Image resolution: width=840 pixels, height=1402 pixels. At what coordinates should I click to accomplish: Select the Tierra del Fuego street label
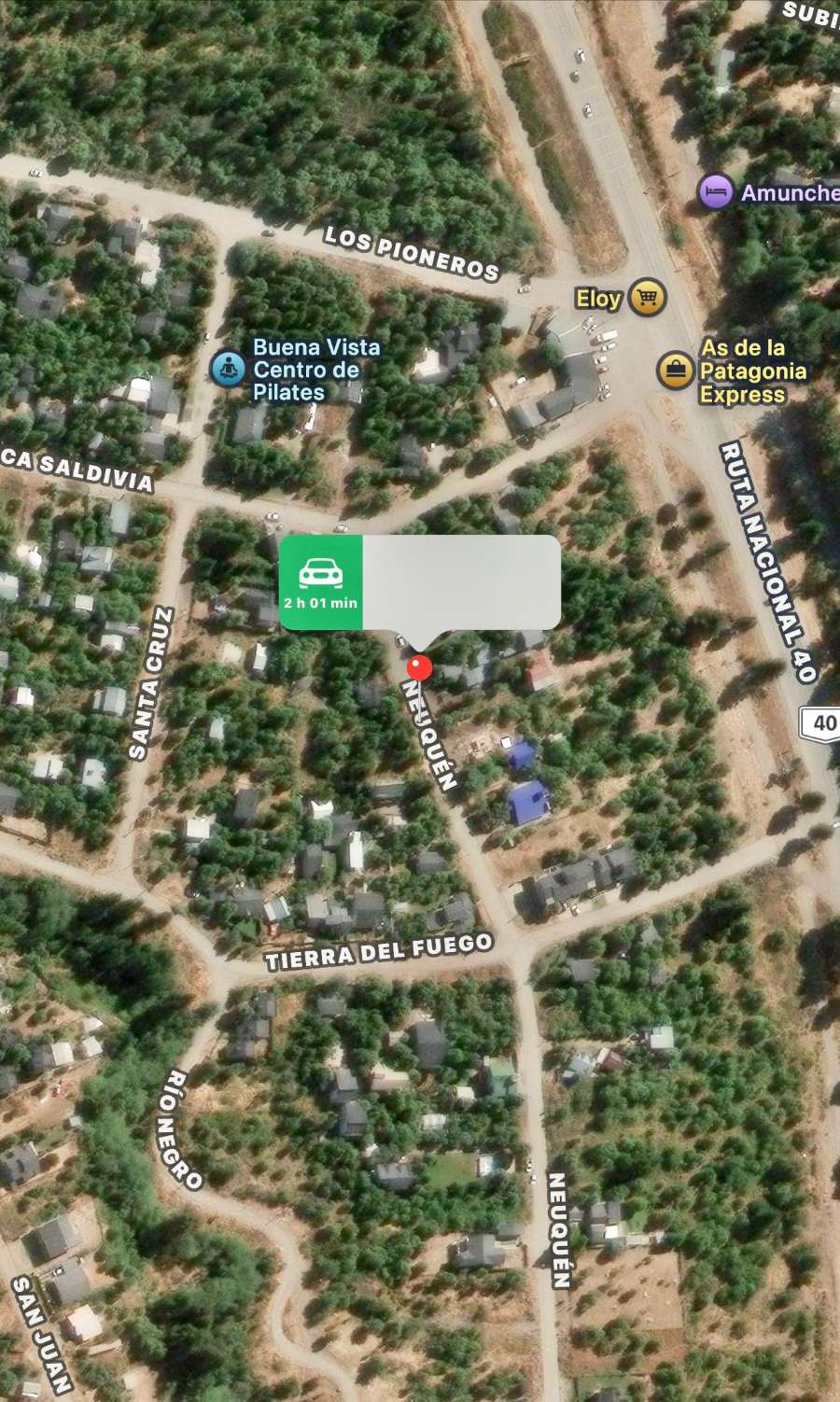[x=376, y=949]
